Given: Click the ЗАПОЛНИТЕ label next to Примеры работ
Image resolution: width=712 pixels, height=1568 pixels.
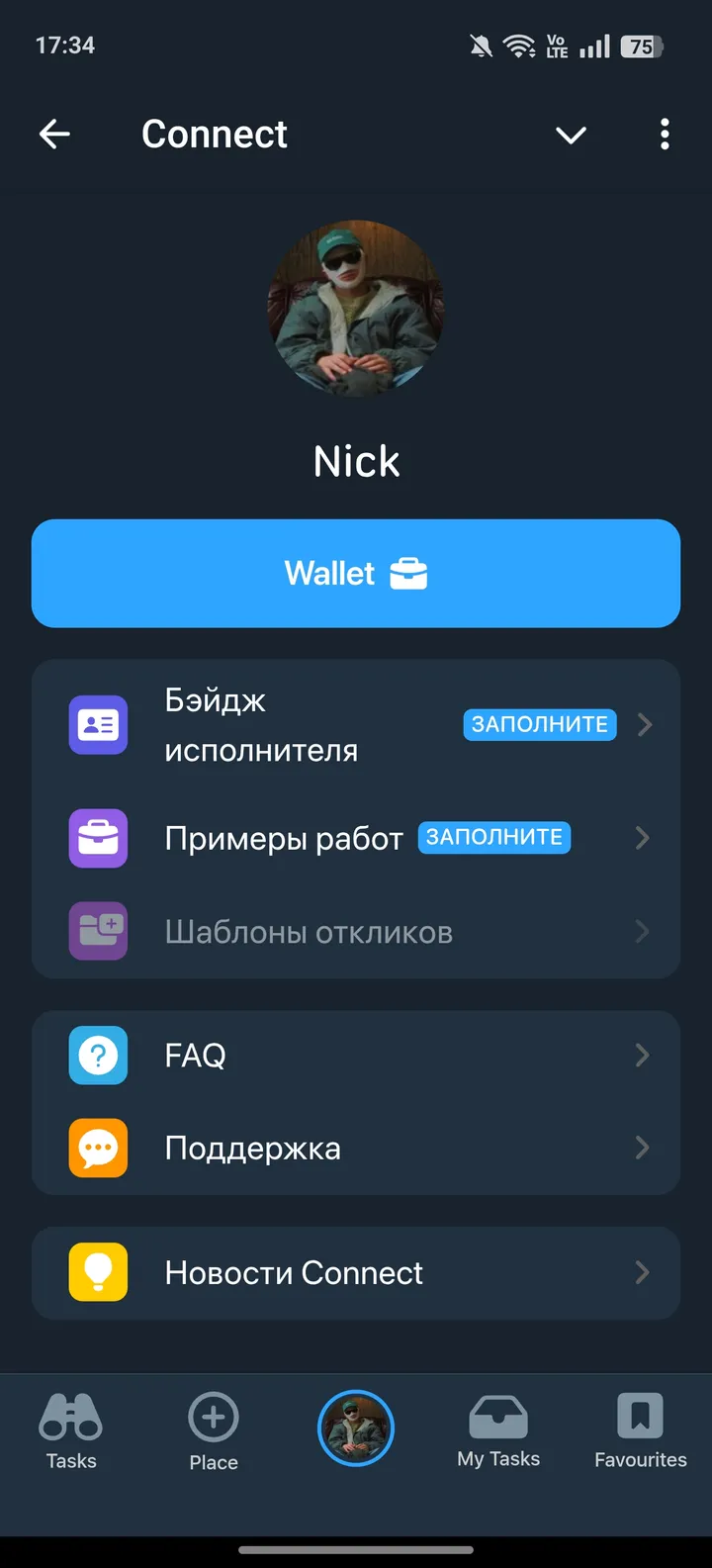Looking at the screenshot, I should 493,837.
